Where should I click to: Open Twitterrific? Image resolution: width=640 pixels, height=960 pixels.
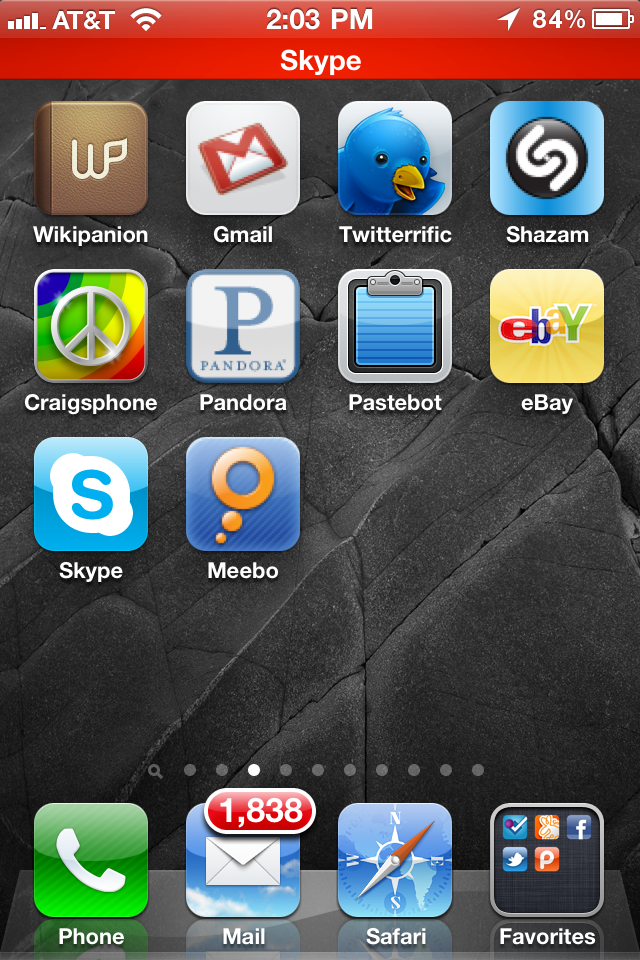[x=395, y=158]
